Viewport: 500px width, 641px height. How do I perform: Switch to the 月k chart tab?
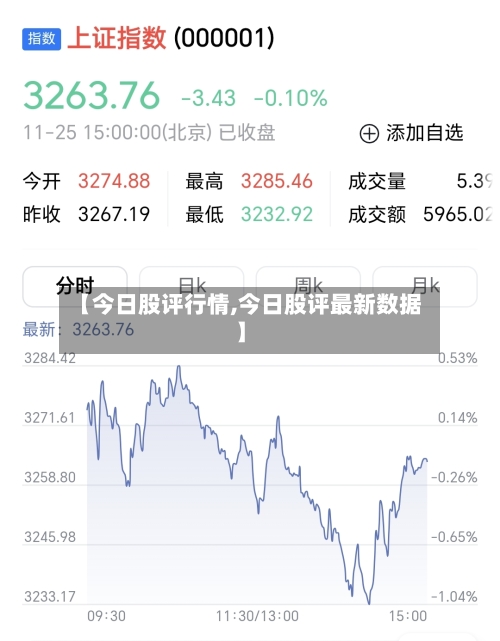[425, 286]
